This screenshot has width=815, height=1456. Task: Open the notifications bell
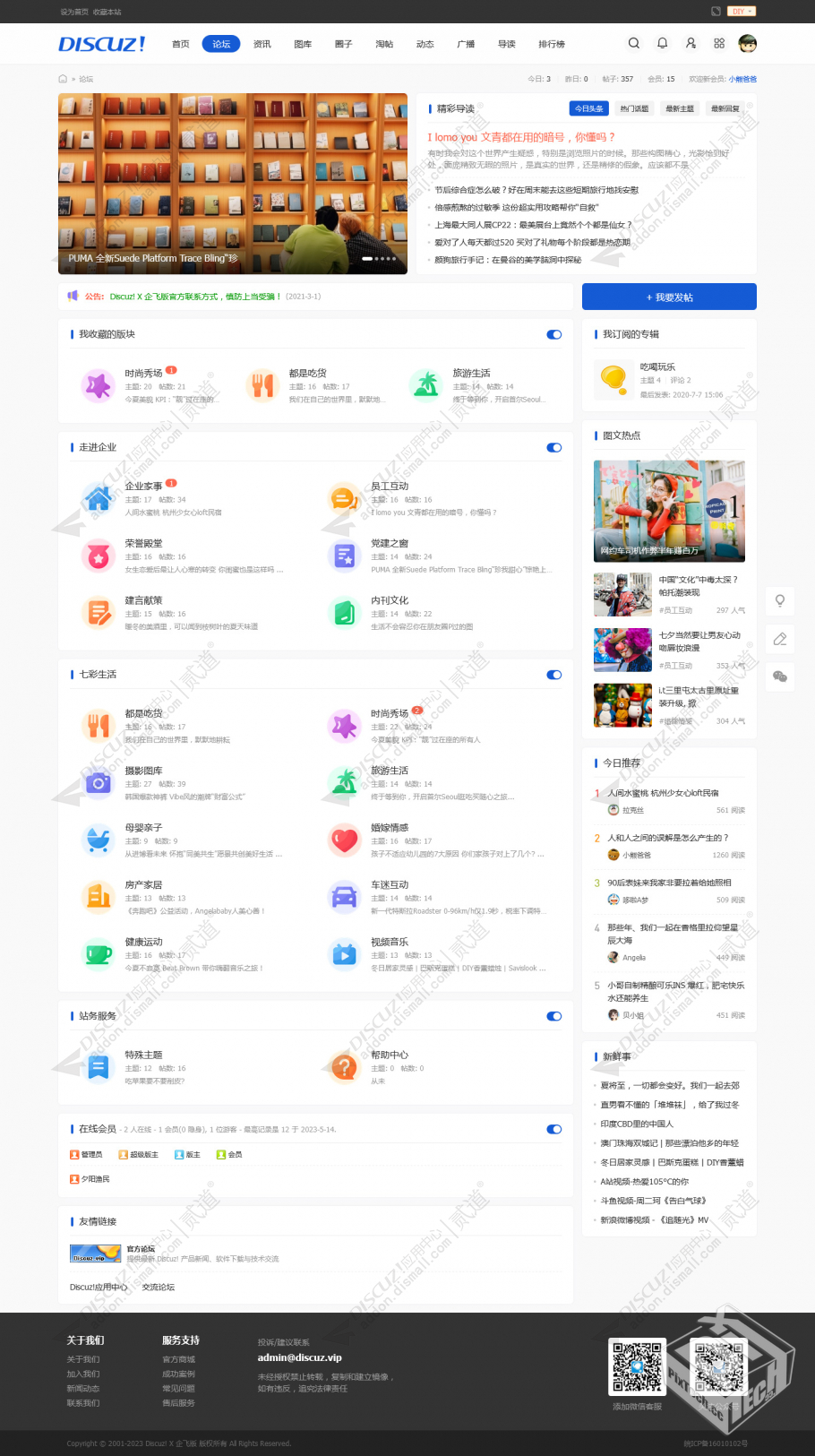(663, 43)
